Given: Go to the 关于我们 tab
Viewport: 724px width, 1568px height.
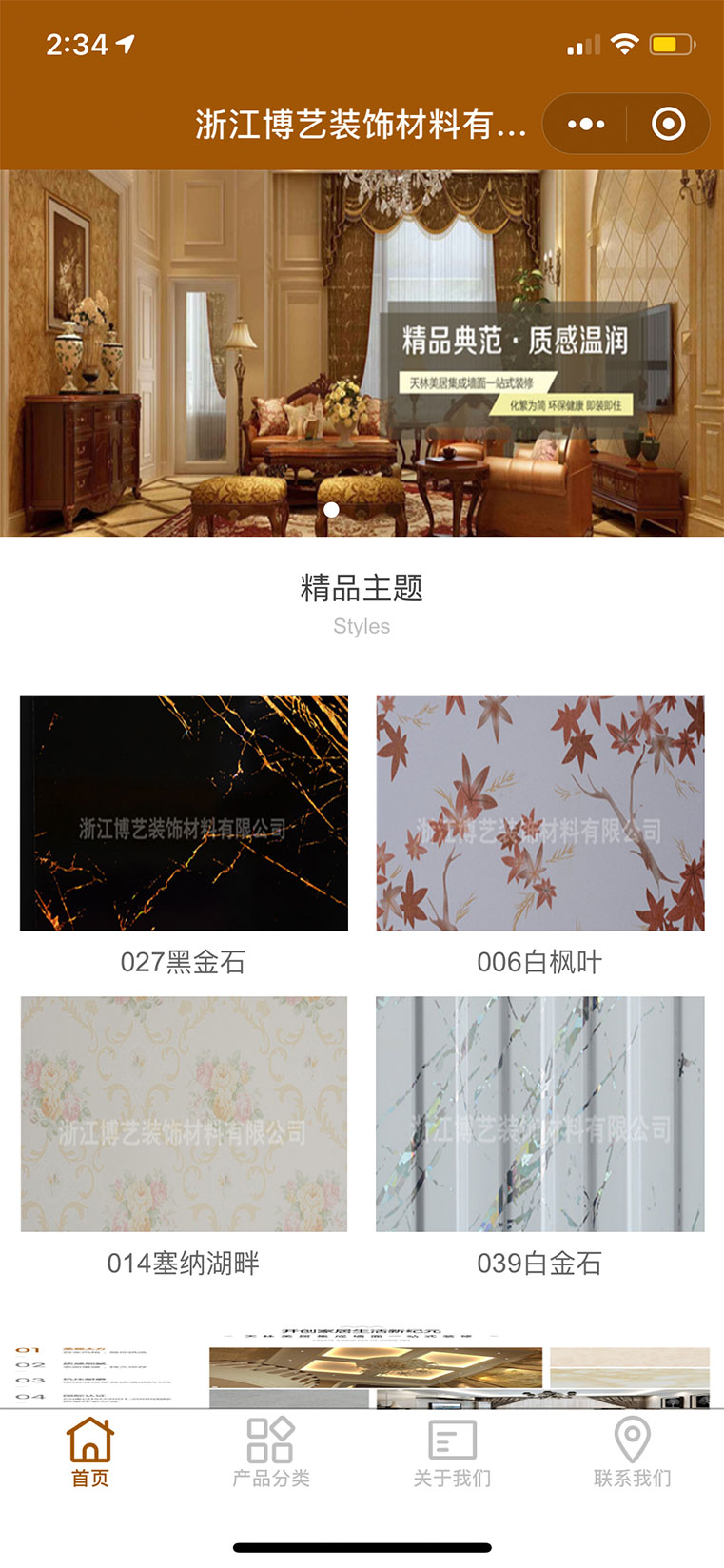Looking at the screenshot, I should point(452,1452).
